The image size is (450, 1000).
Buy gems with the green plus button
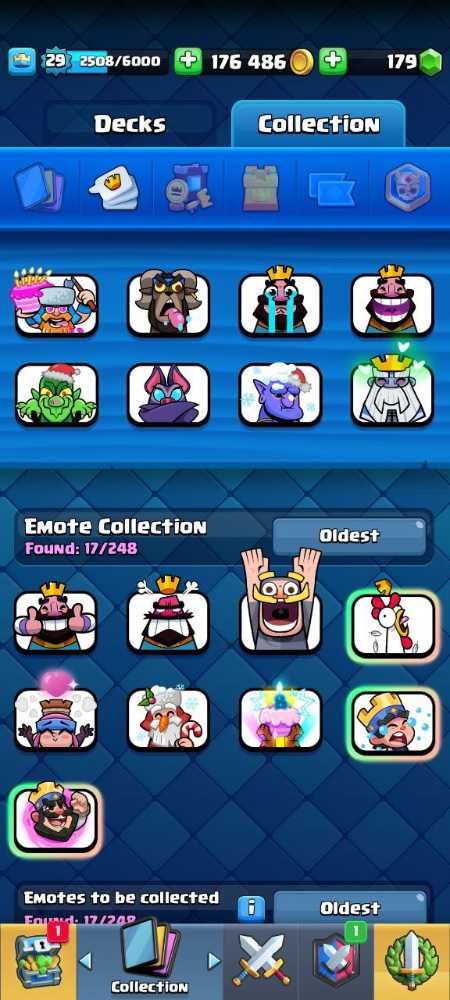click(333, 62)
